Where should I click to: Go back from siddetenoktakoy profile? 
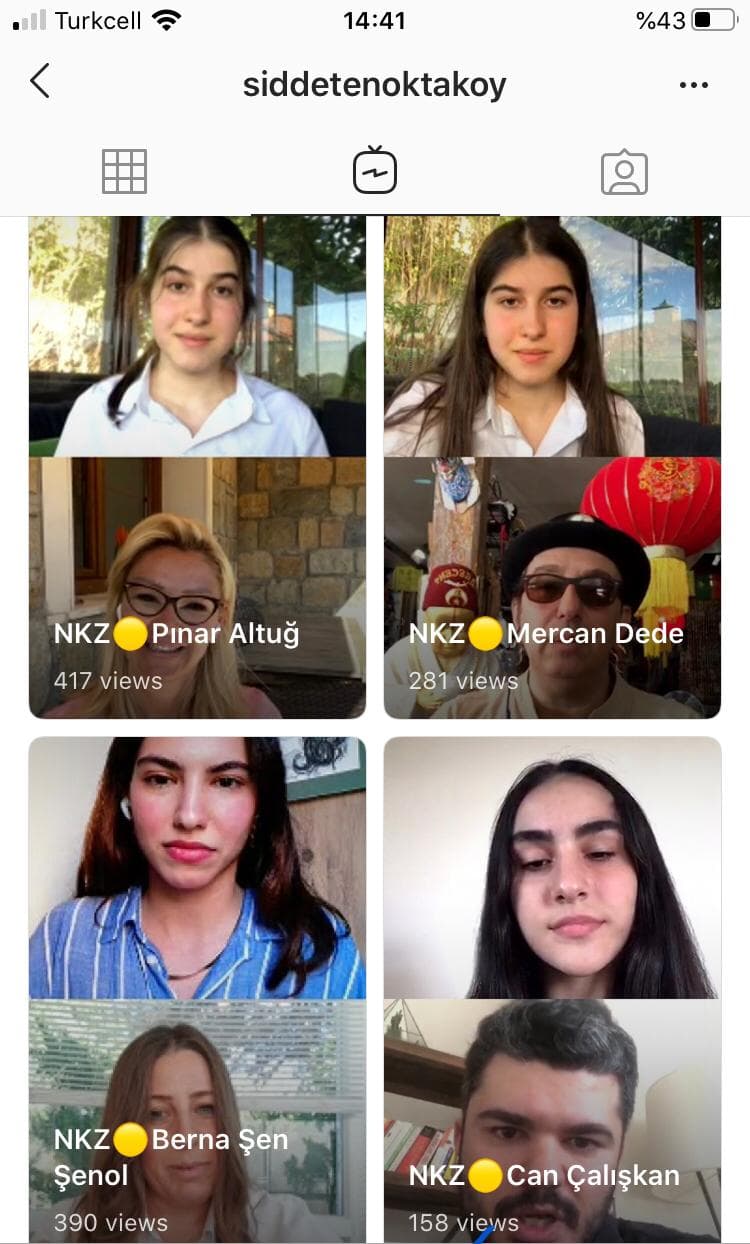(40, 82)
